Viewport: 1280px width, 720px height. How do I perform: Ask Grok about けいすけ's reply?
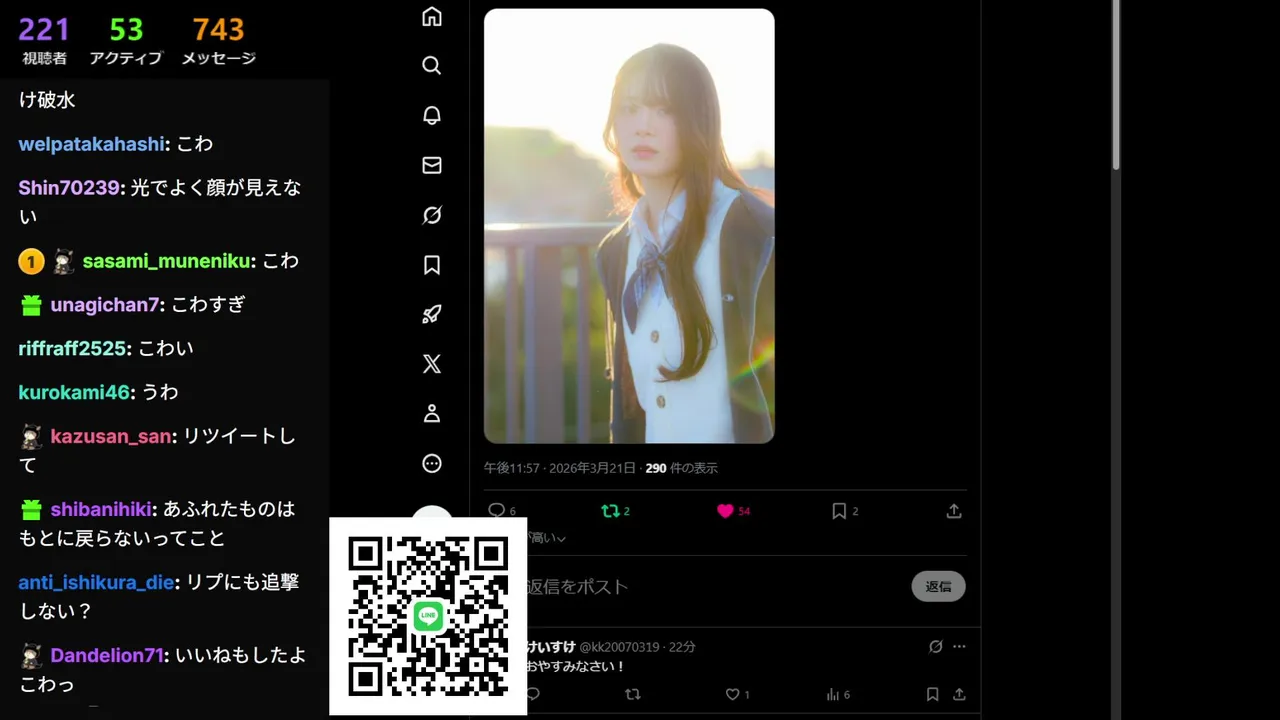pyautogui.click(x=935, y=647)
